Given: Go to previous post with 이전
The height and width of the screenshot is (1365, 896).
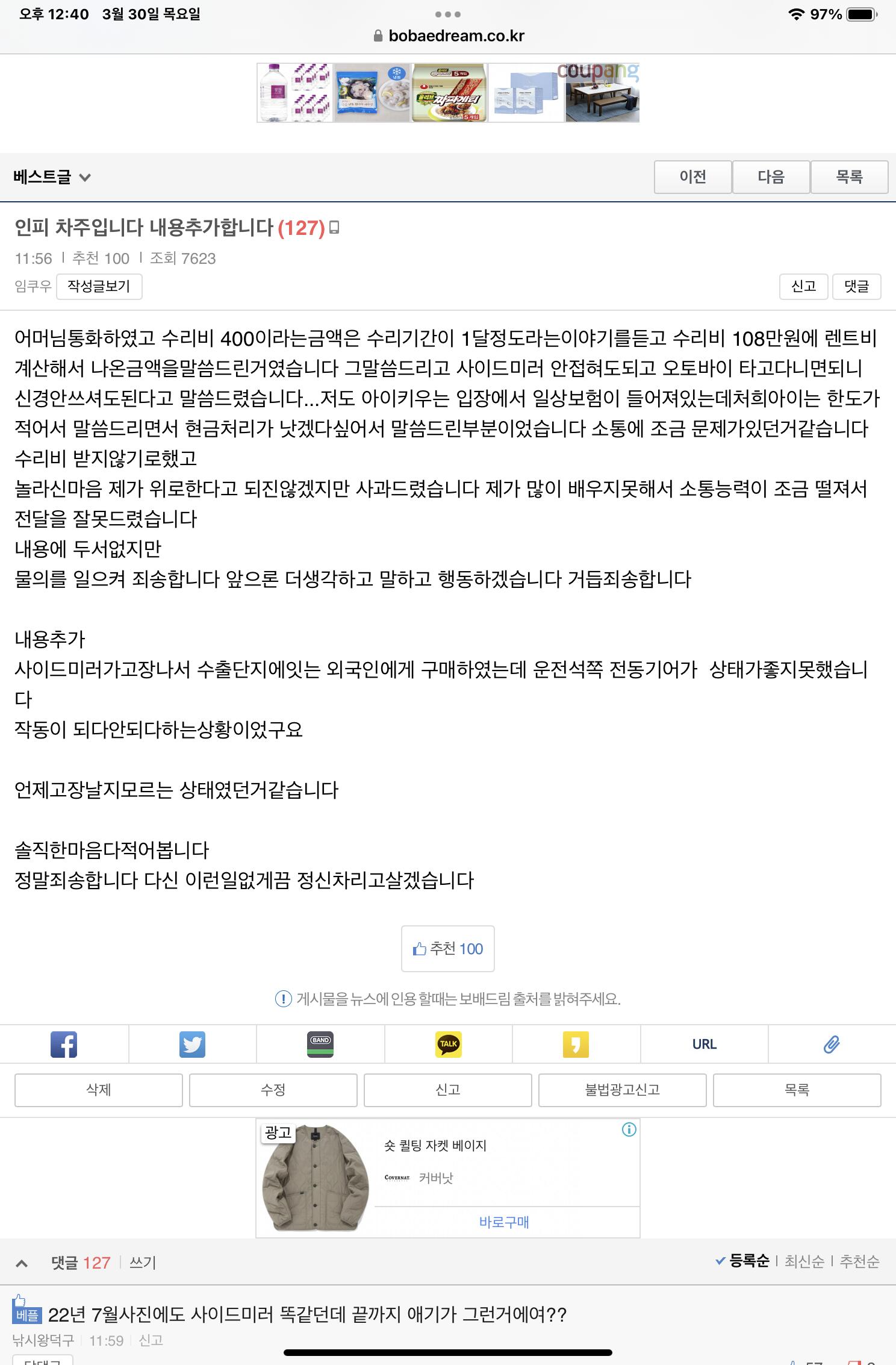Looking at the screenshot, I should tap(692, 176).
